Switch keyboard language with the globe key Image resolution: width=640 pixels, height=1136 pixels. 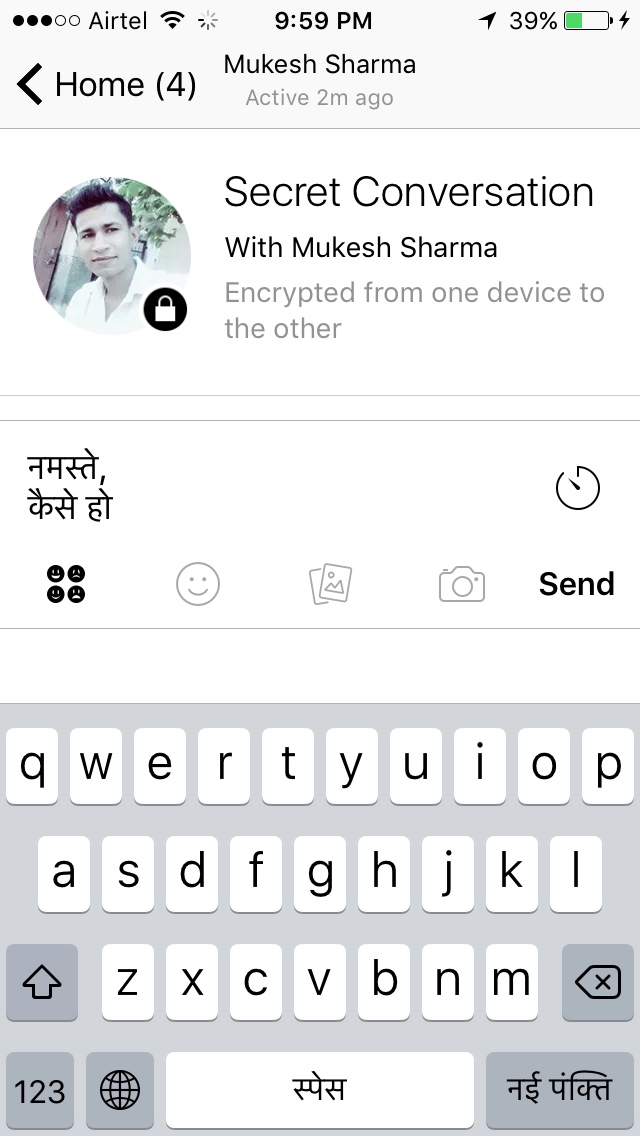120,1090
